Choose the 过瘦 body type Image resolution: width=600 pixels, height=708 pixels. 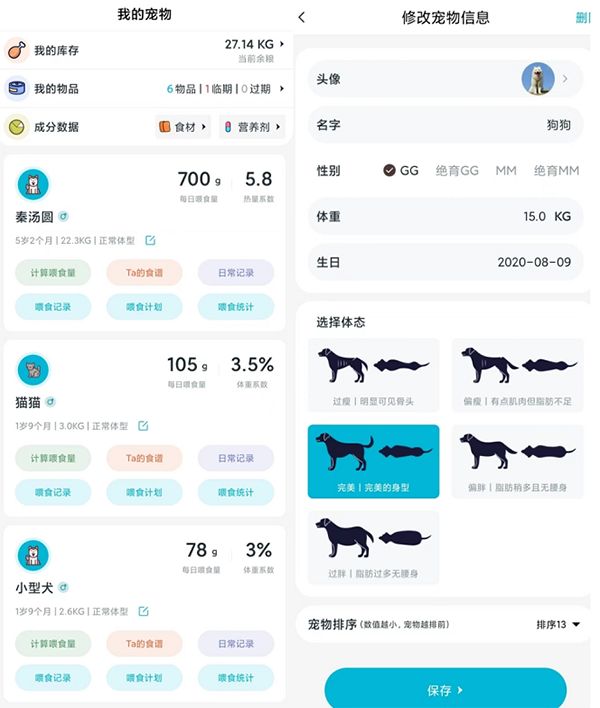[373, 376]
